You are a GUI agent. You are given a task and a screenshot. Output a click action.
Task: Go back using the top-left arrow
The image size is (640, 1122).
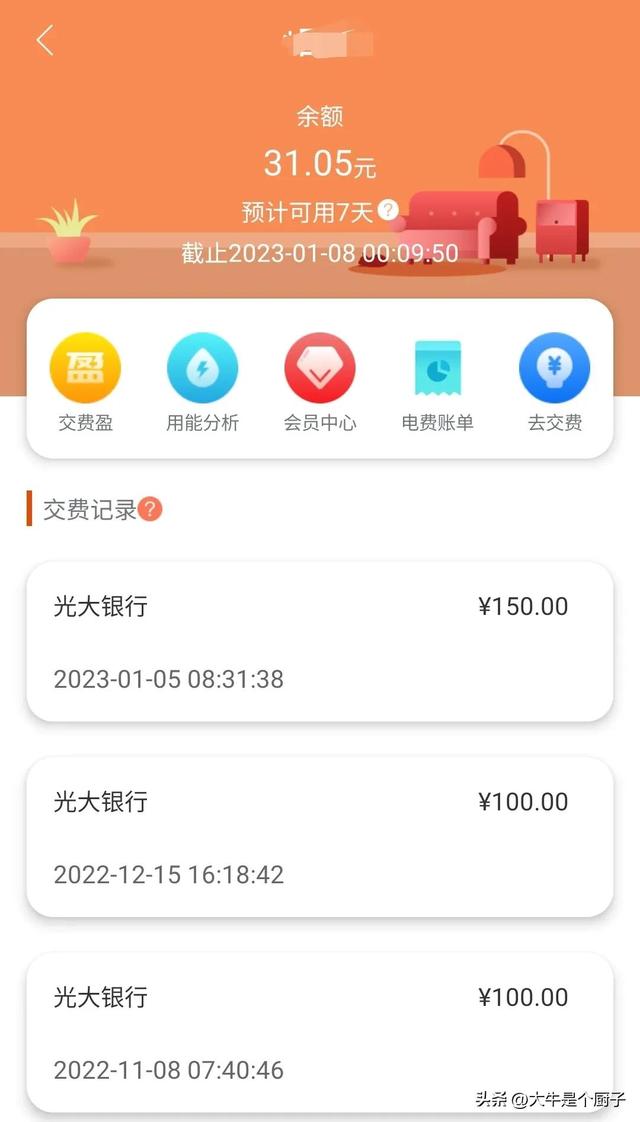point(44,41)
